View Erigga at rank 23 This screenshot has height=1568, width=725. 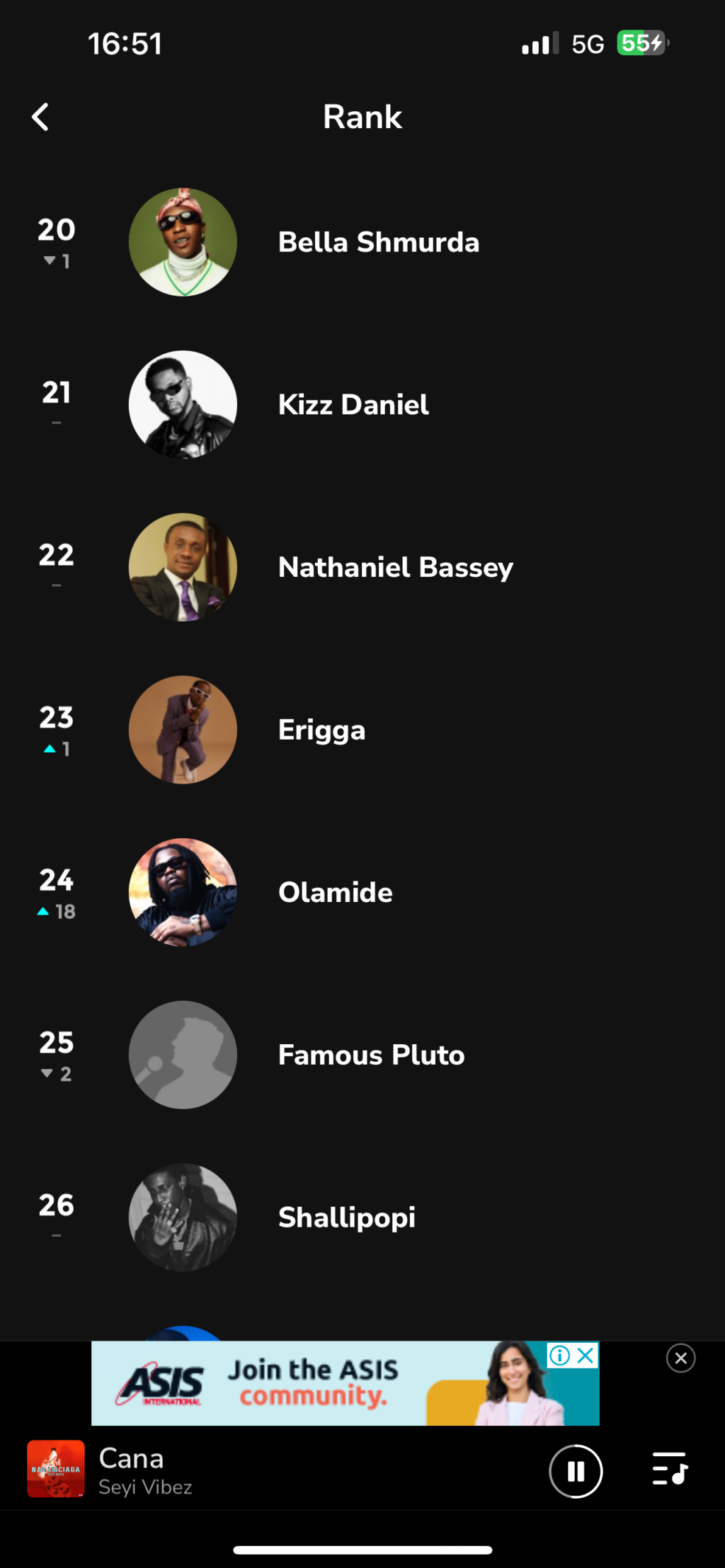point(362,730)
